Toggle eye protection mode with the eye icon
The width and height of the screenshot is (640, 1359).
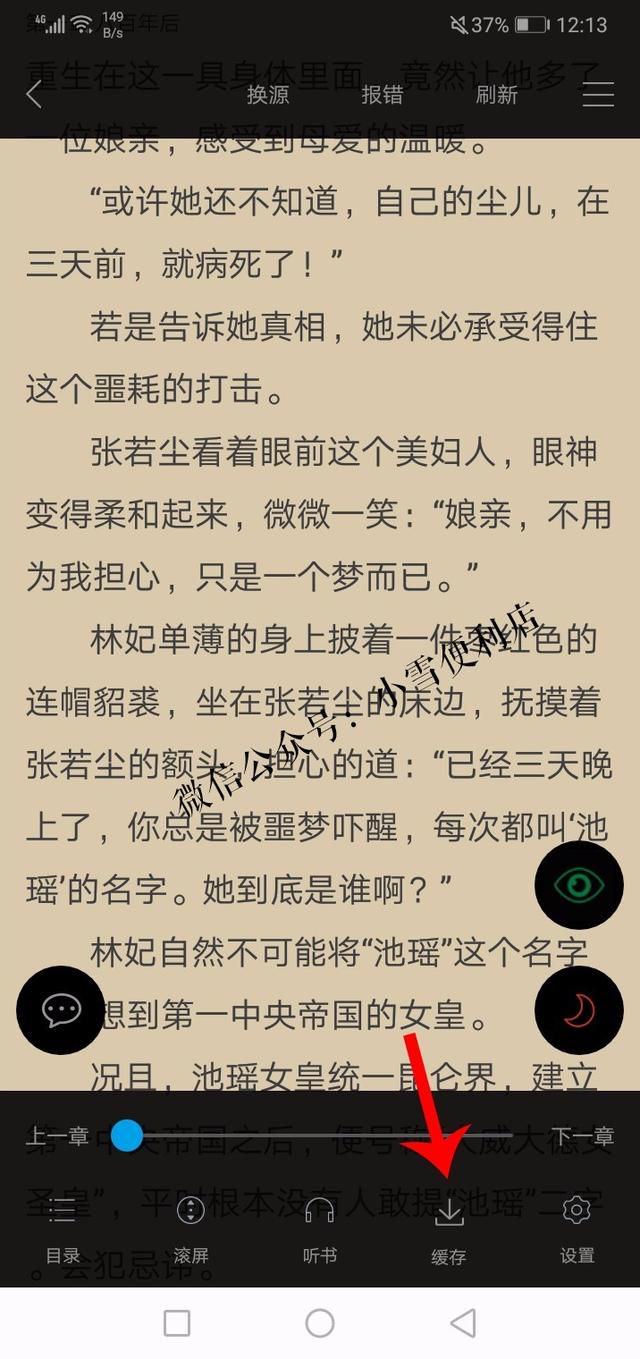tap(579, 885)
